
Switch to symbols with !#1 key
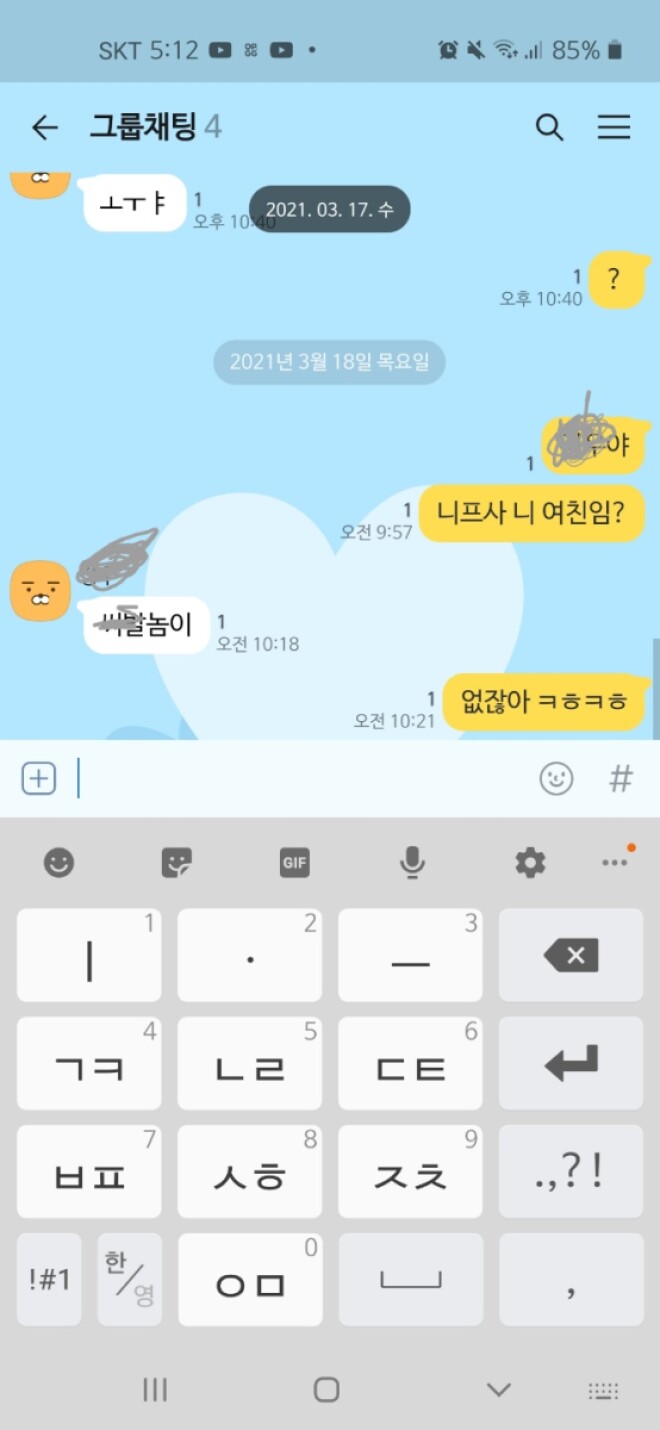49,1279
